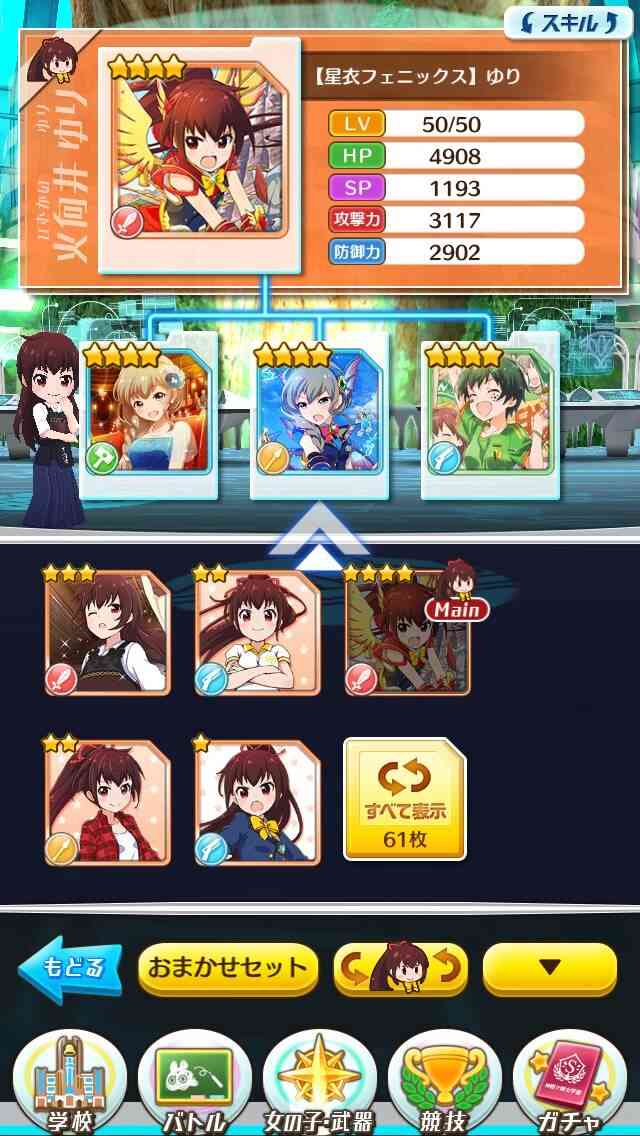Tap the おまかせセット button

228,969
